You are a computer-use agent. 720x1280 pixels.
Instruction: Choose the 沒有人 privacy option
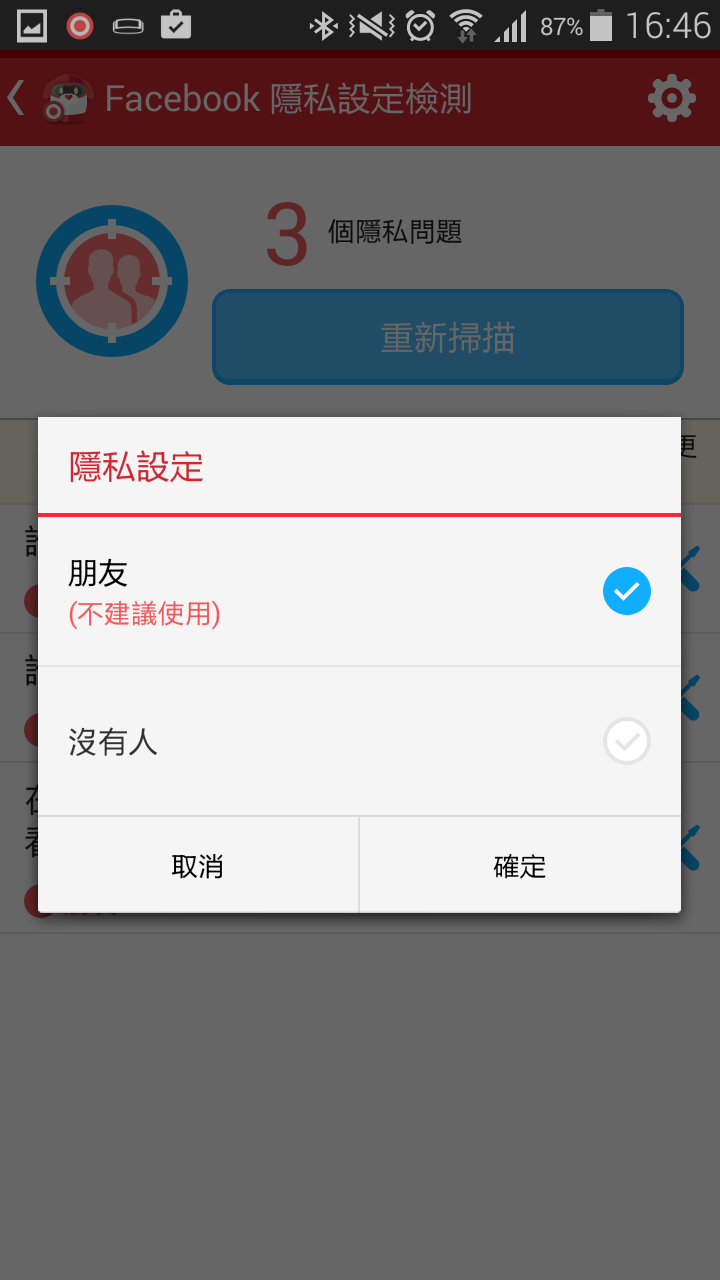358,741
